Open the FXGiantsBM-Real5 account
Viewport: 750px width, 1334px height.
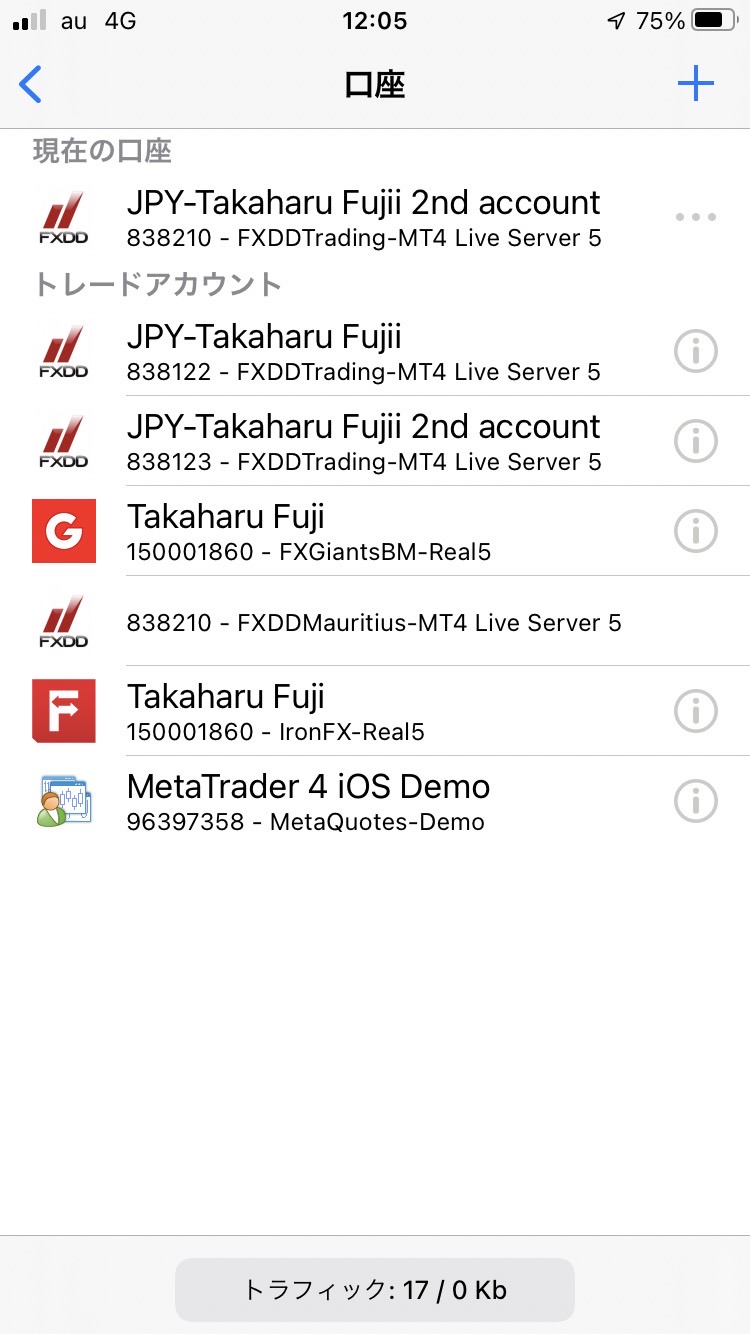(375, 531)
